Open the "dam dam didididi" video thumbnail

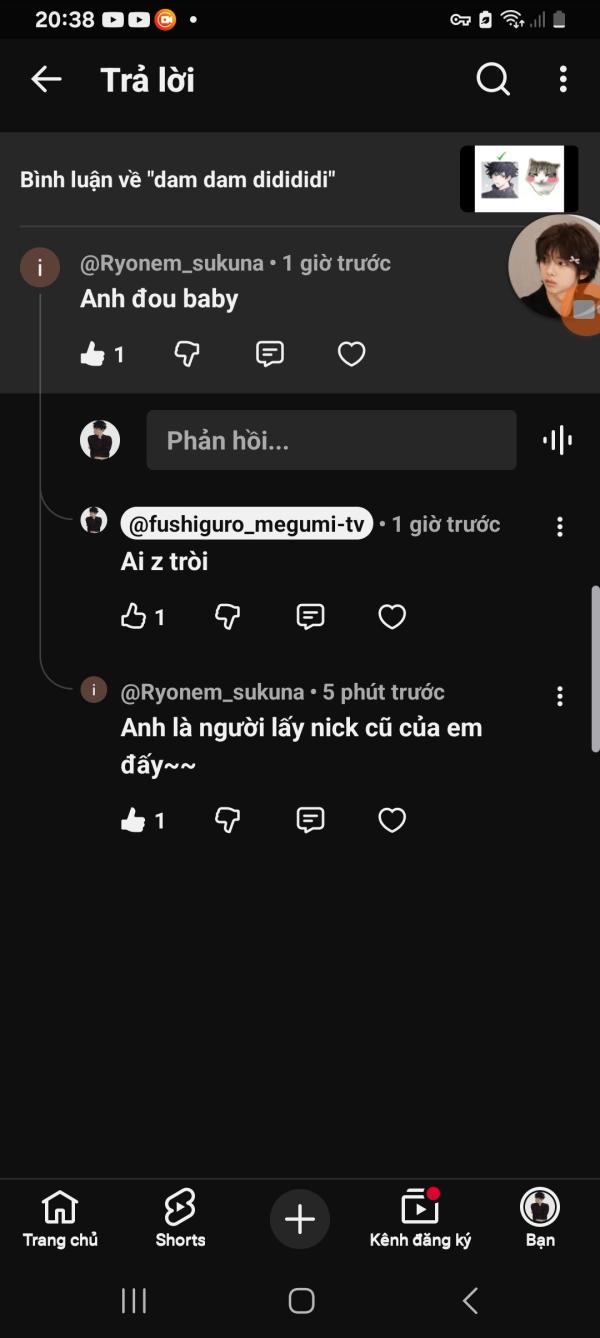tap(519, 179)
